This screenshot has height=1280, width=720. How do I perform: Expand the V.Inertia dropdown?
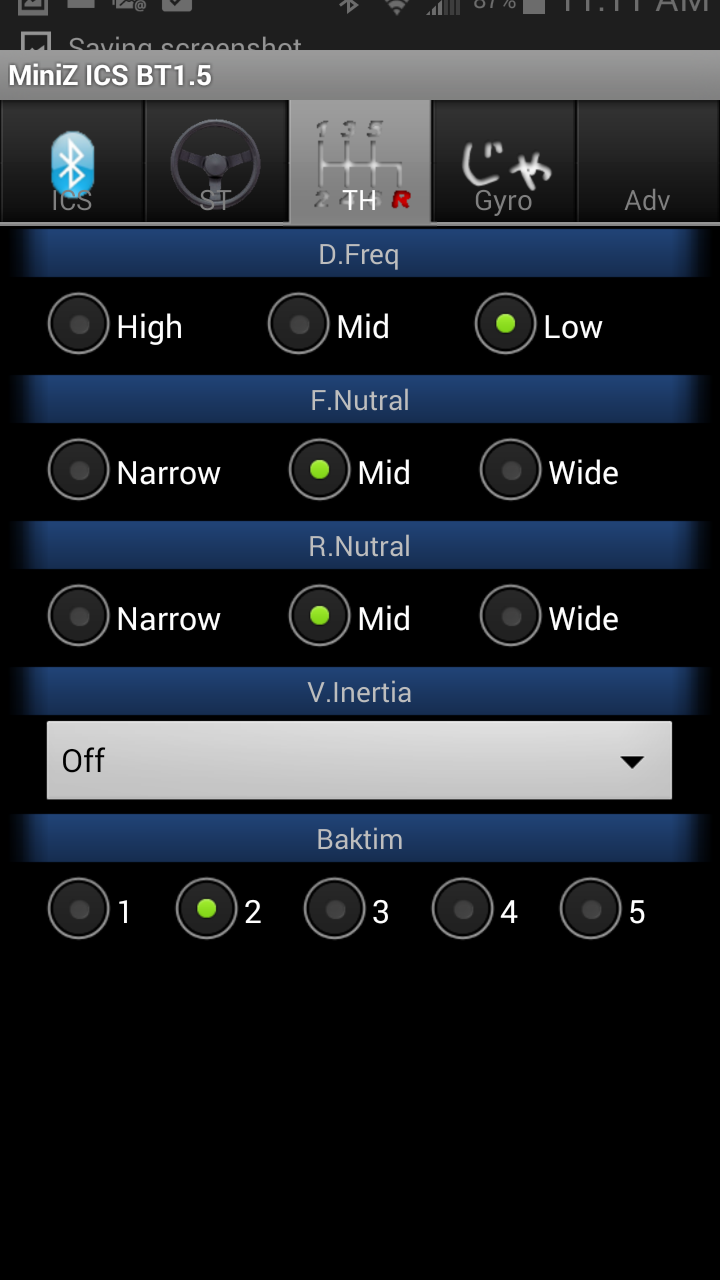(x=359, y=760)
